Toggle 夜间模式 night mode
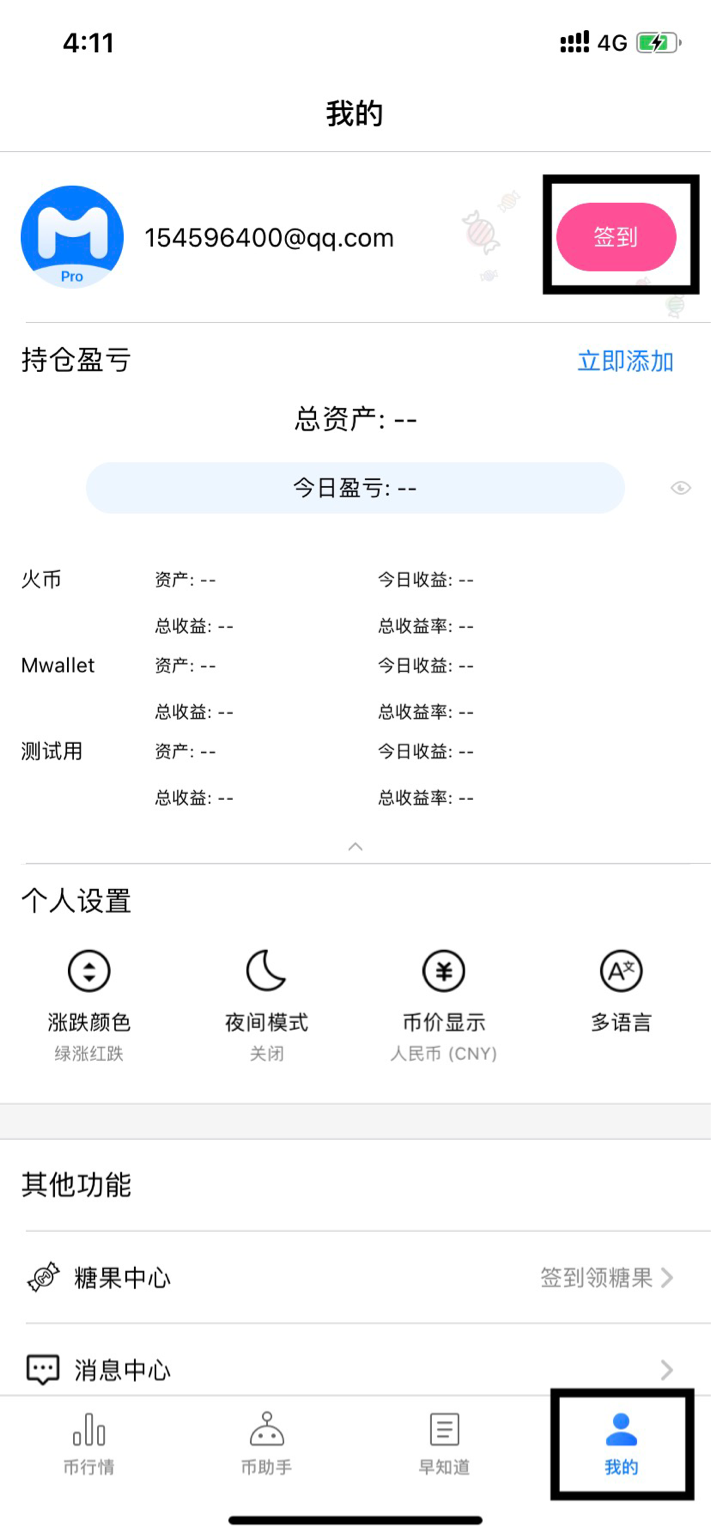Image resolution: width=711 pixels, height=1539 pixels. pyautogui.click(x=266, y=1005)
